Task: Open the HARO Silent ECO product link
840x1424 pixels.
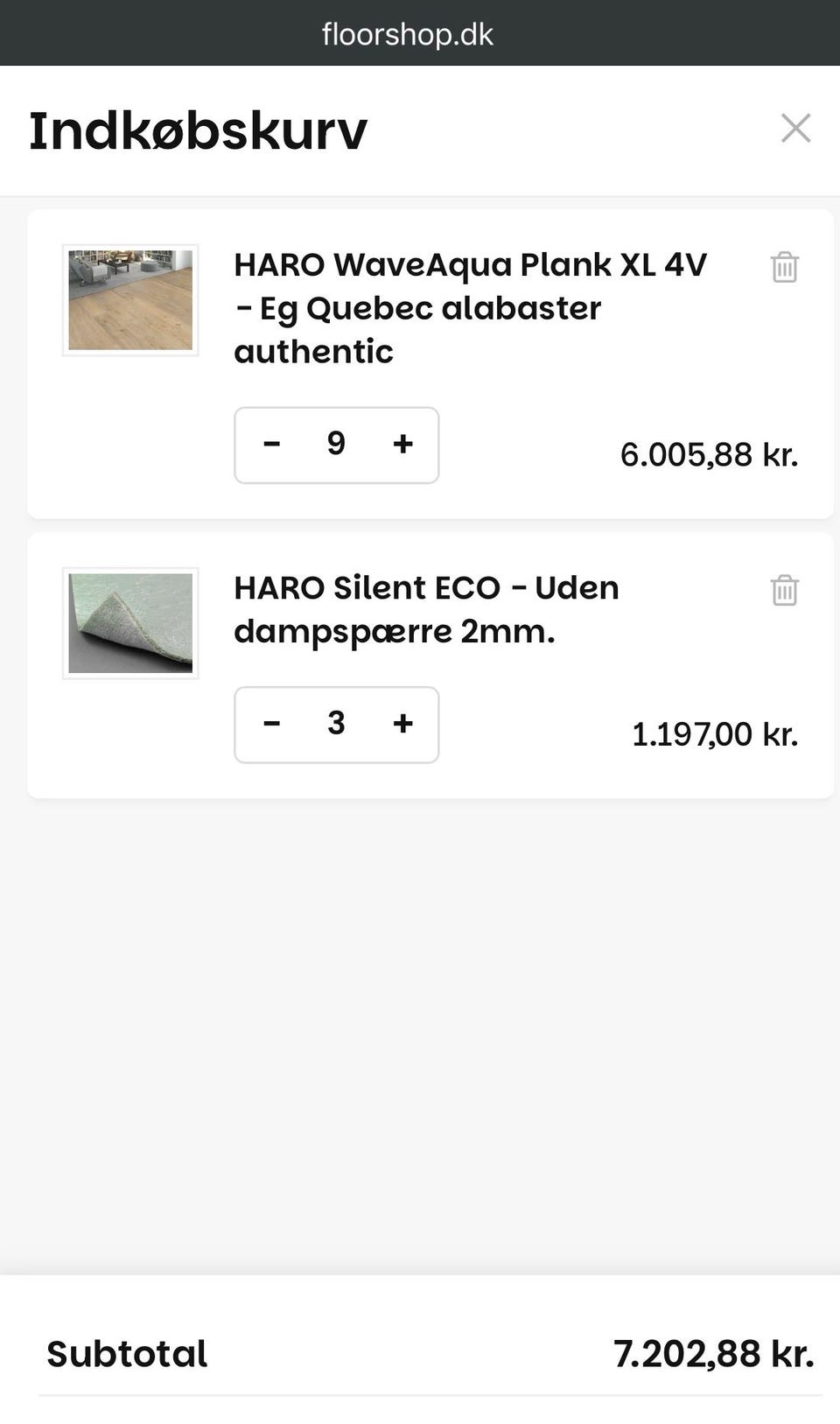Action: point(426,608)
